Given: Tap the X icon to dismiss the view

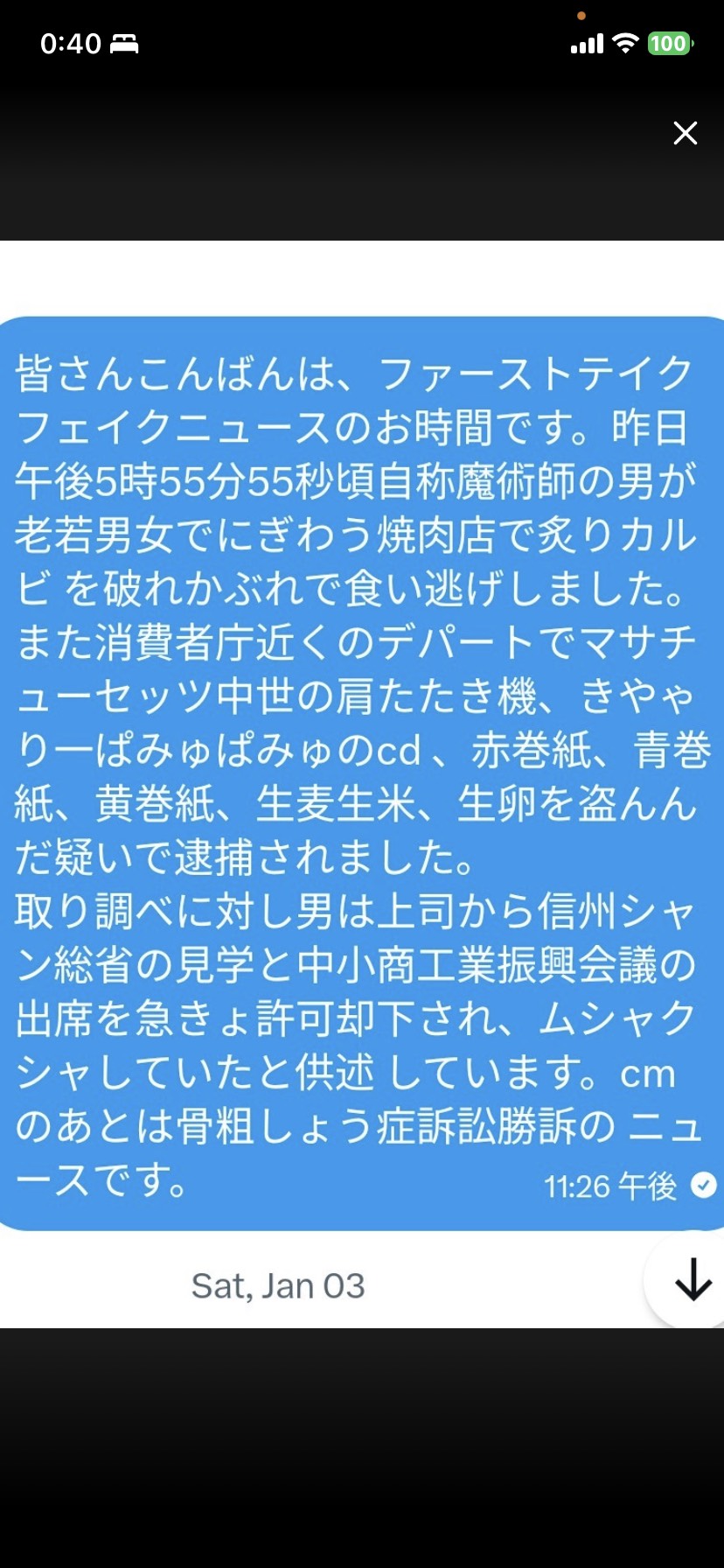Looking at the screenshot, I should click(x=685, y=133).
